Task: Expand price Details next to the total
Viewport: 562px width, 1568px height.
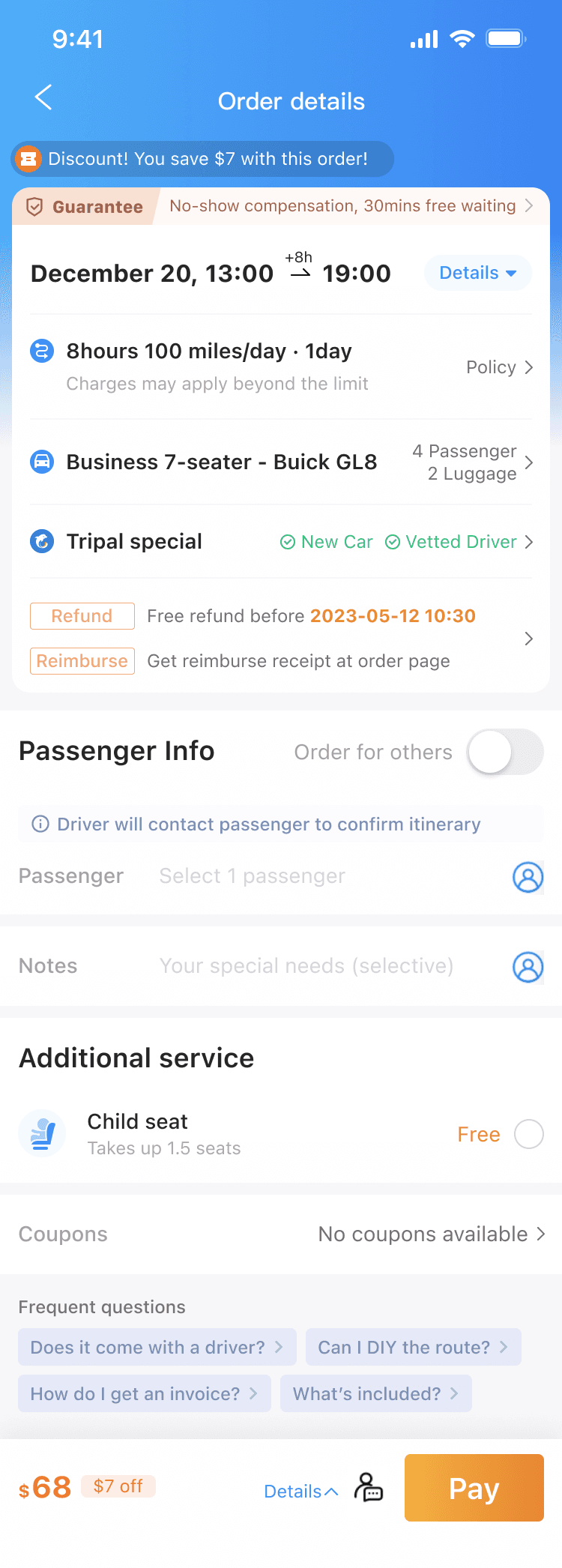Action: 301,1491
